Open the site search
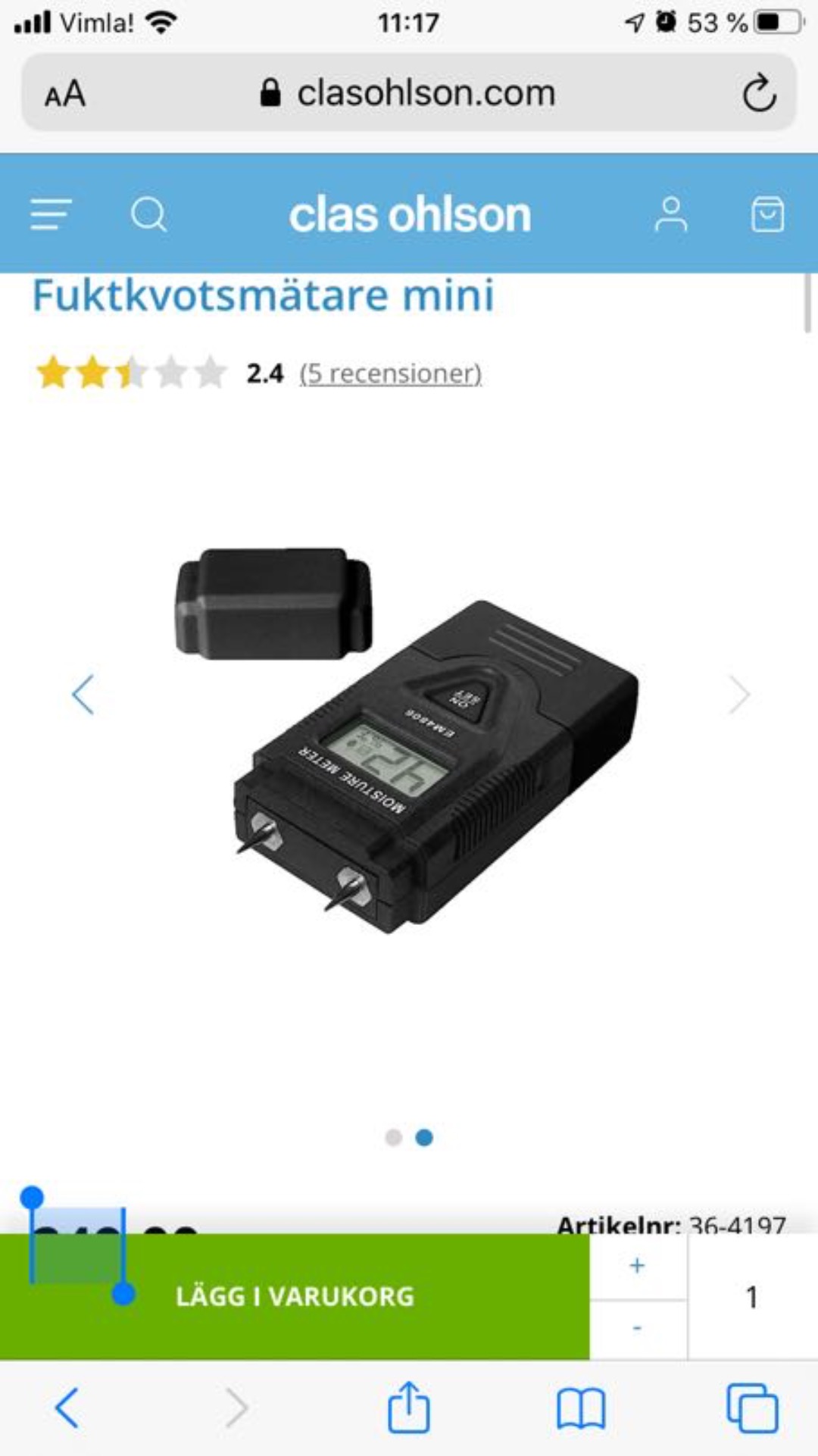The height and width of the screenshot is (1456, 818). tap(148, 214)
